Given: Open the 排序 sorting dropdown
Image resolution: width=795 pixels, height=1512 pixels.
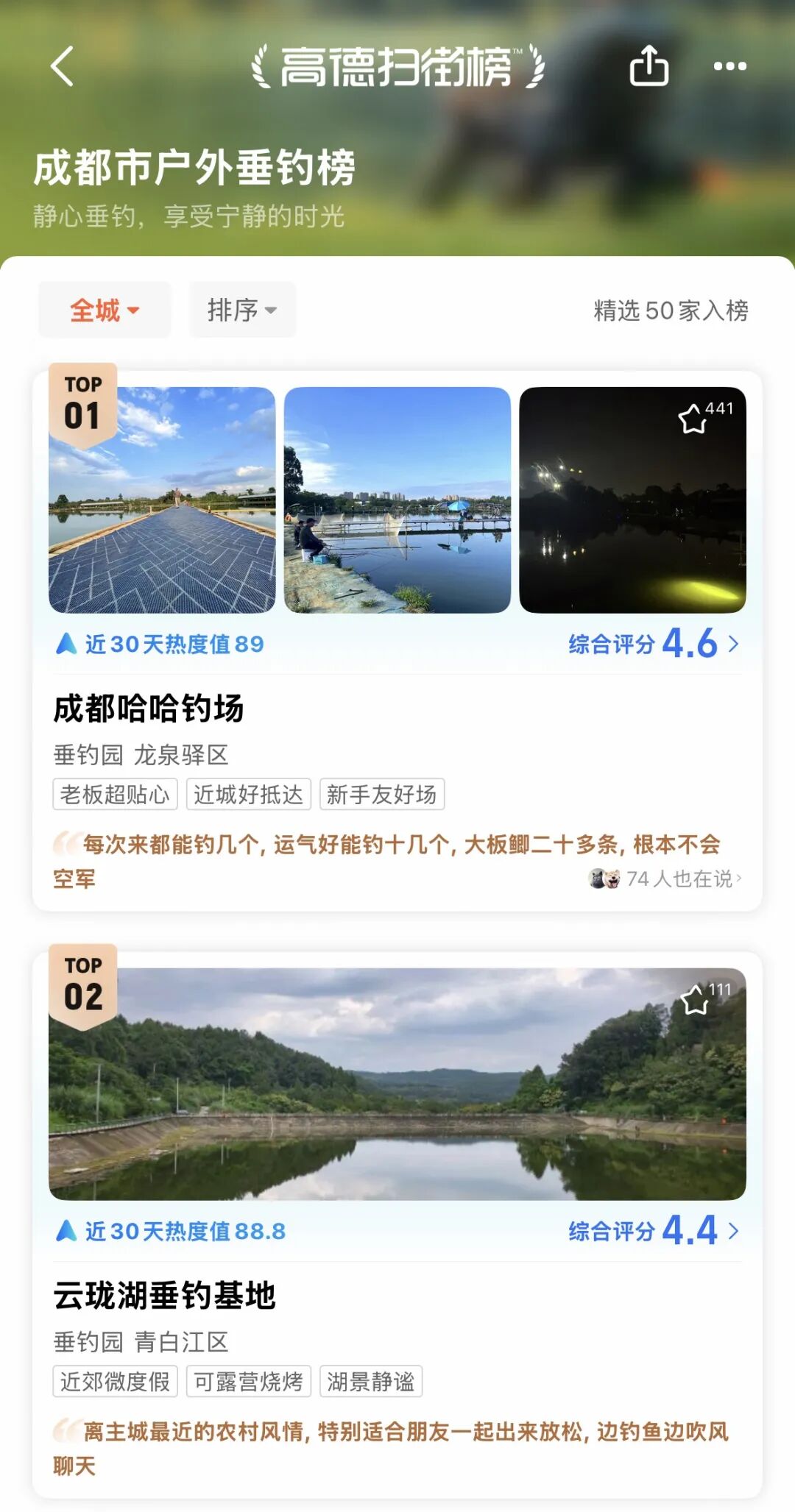Looking at the screenshot, I should [242, 311].
